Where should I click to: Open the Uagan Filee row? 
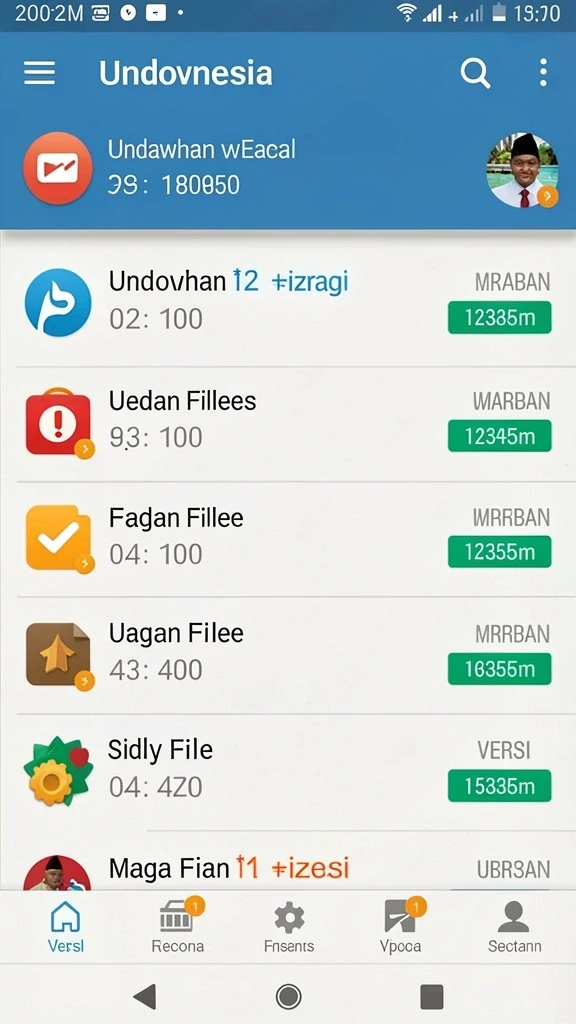288,655
